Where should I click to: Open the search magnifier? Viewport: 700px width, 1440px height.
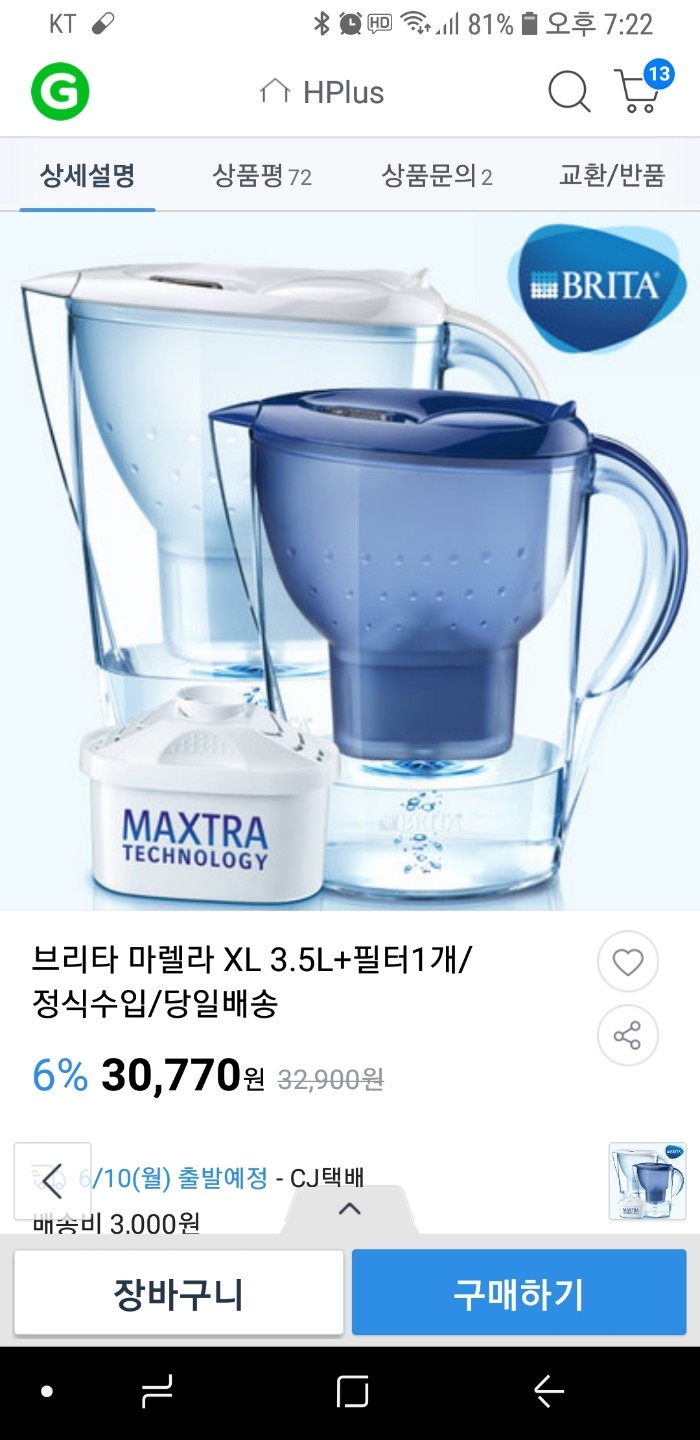coord(569,92)
